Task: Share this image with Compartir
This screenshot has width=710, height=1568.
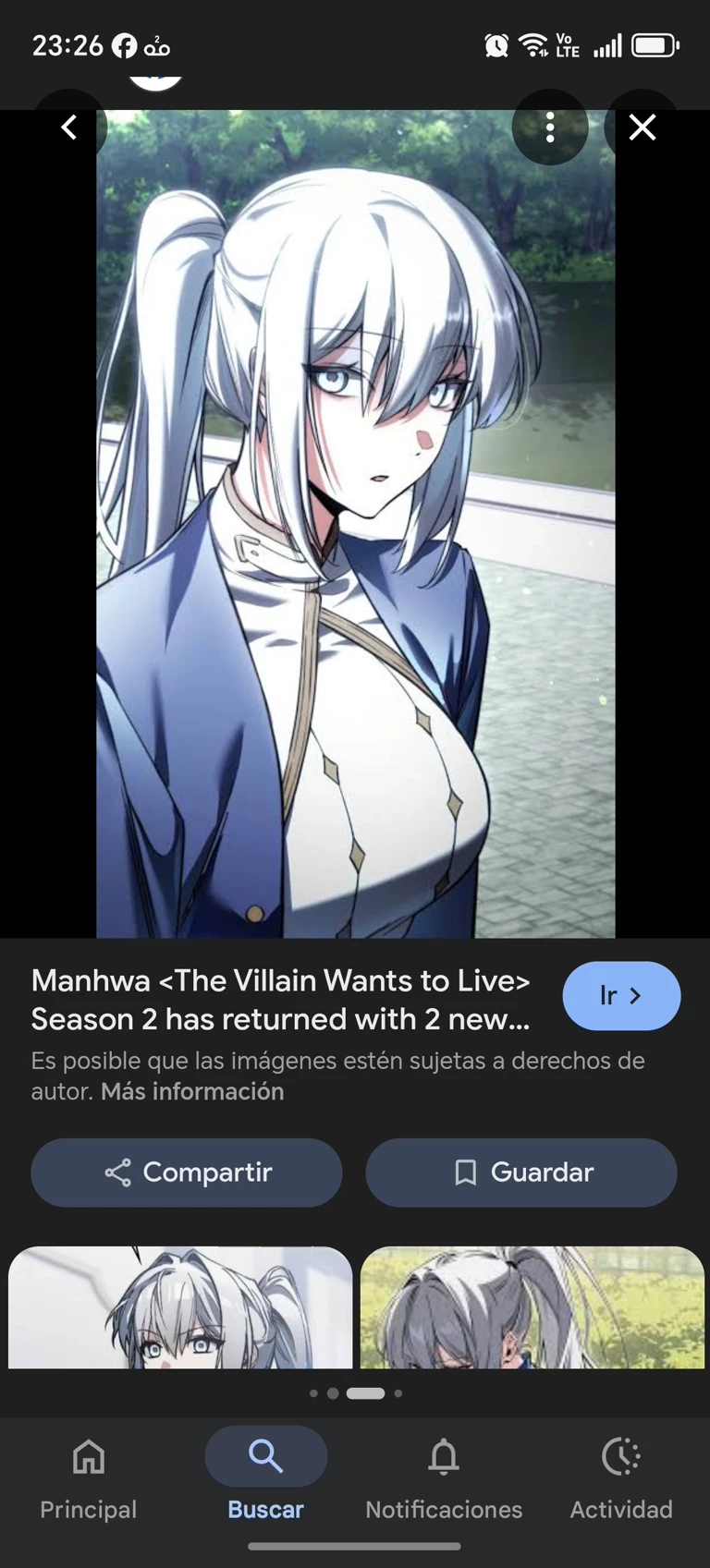Action: point(187,1173)
